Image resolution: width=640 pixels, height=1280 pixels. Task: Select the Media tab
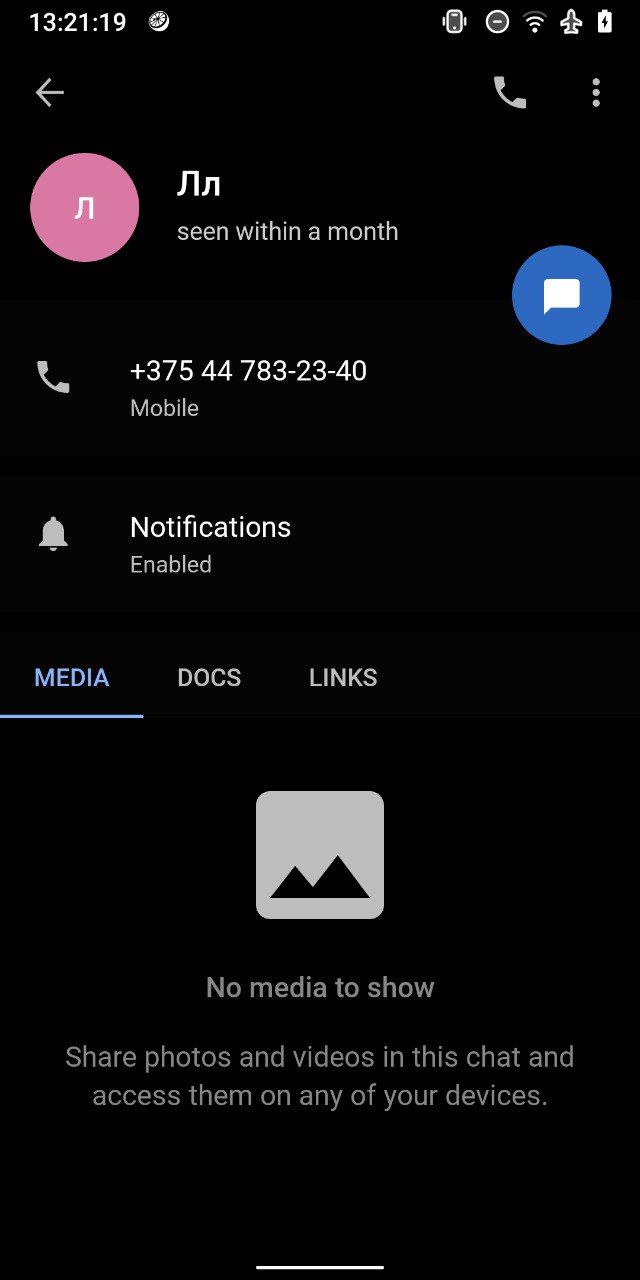(x=72, y=677)
